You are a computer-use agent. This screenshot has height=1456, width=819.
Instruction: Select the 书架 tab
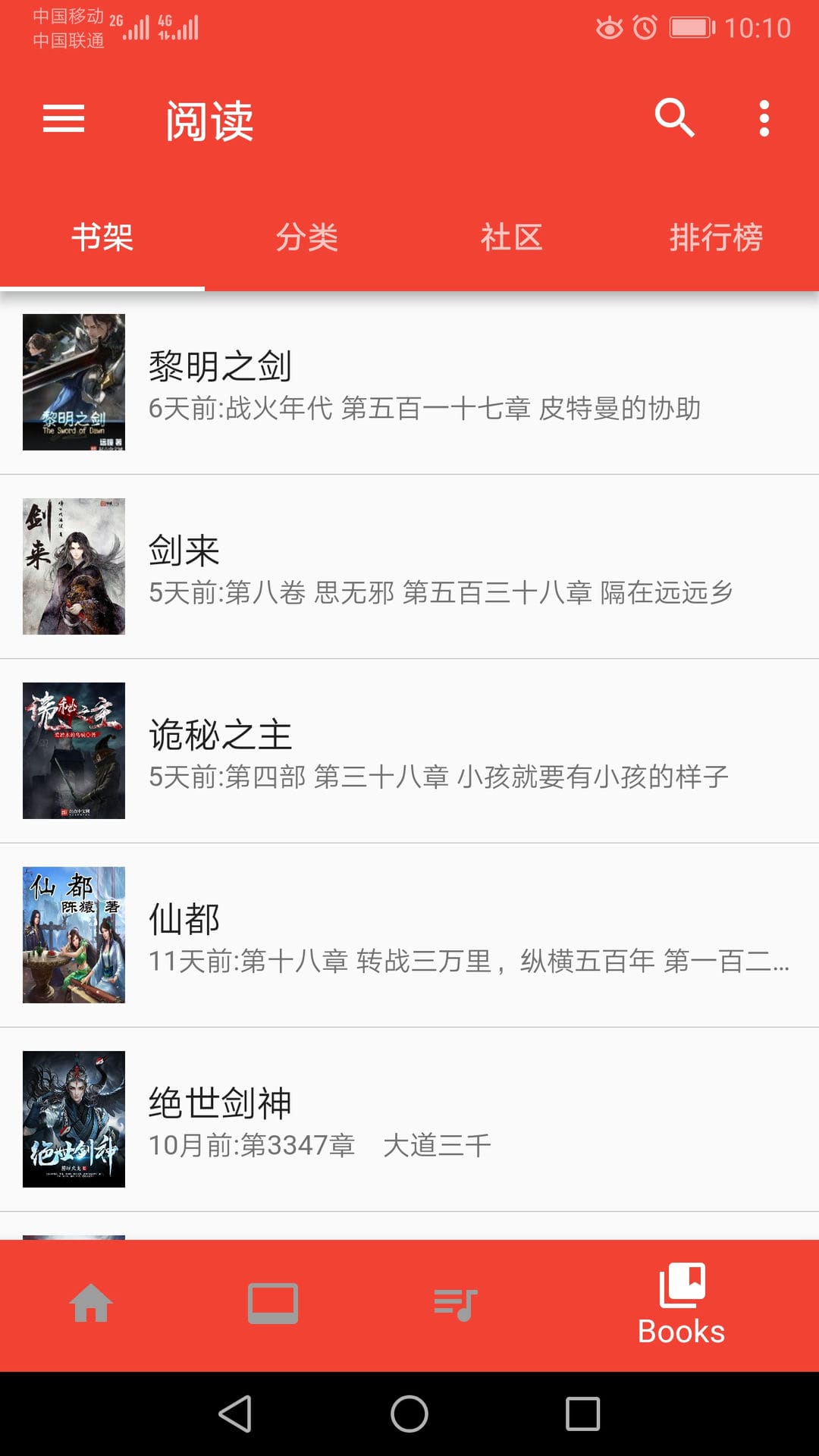pyautogui.click(x=102, y=237)
